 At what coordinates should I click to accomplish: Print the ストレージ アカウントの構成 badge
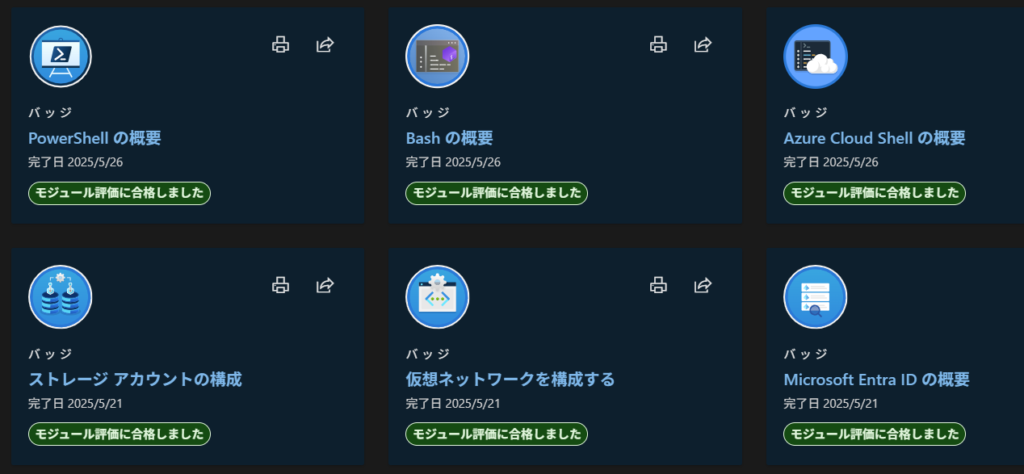click(x=281, y=285)
